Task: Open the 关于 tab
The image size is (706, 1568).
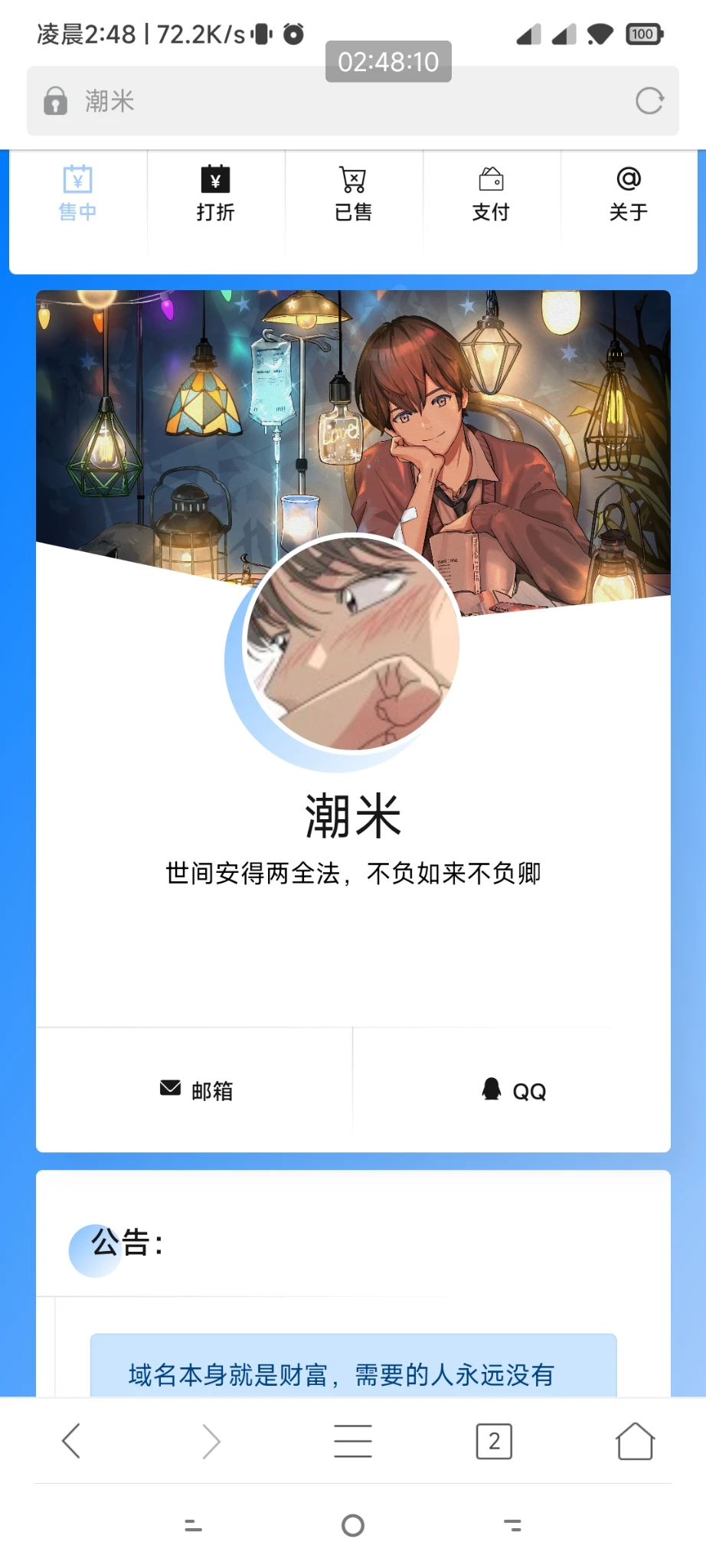Action: [x=629, y=195]
